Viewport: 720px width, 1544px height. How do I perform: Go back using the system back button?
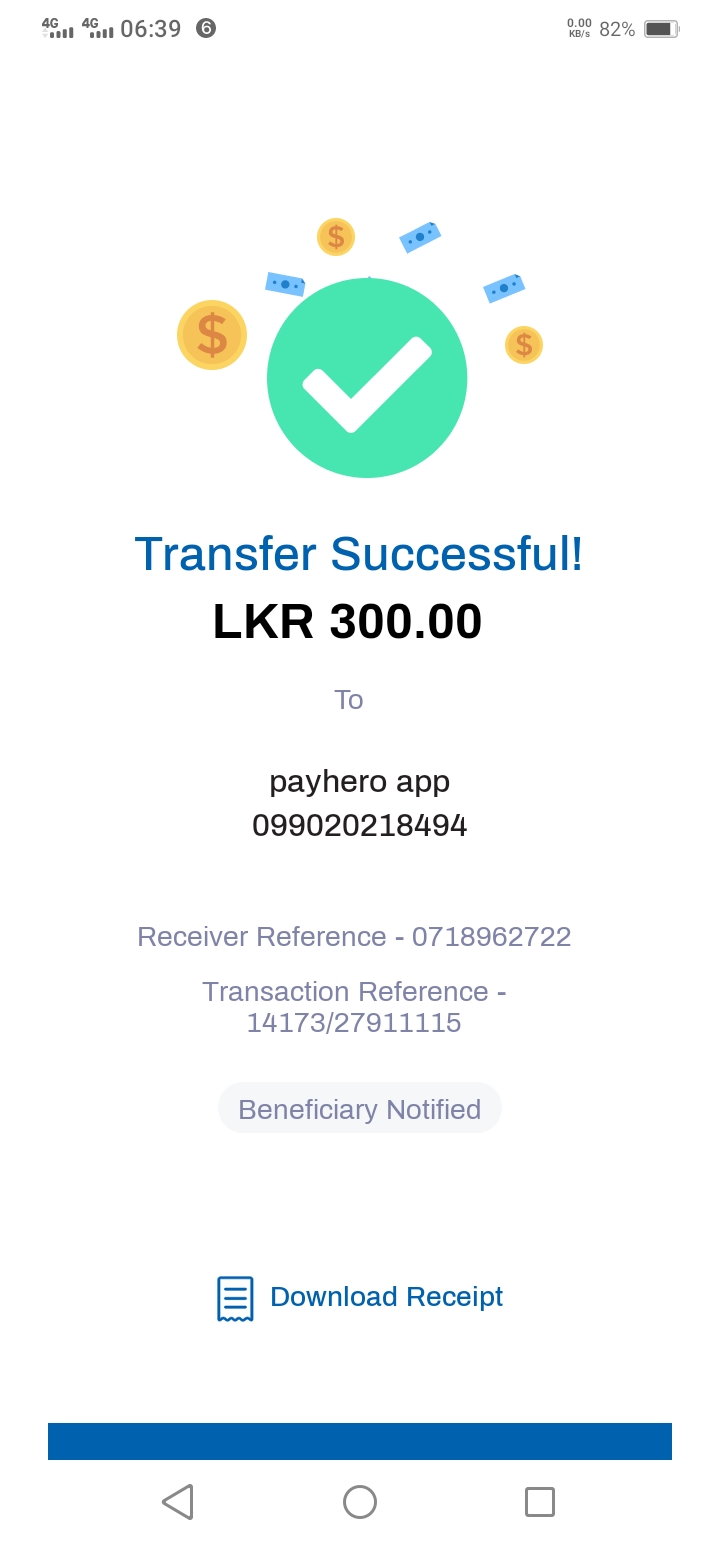click(178, 1502)
